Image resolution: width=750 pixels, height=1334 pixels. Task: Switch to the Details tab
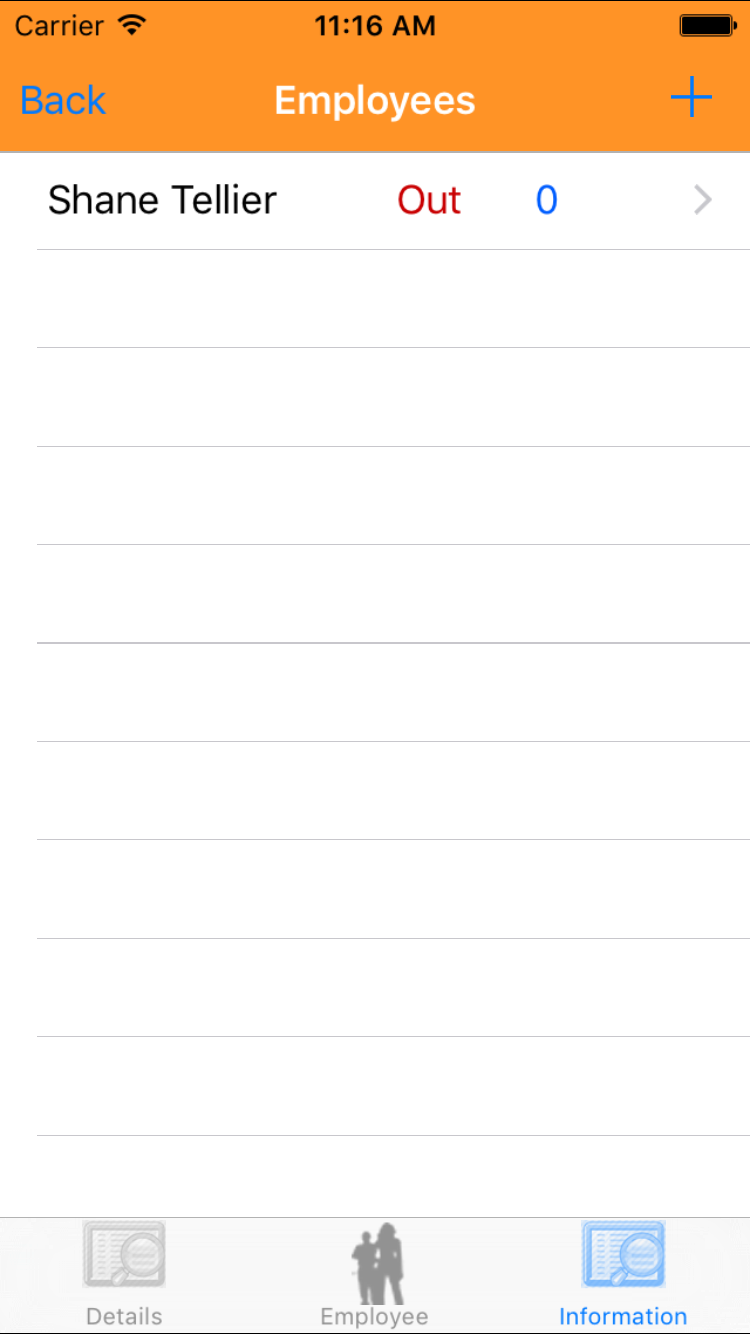coord(124,1274)
